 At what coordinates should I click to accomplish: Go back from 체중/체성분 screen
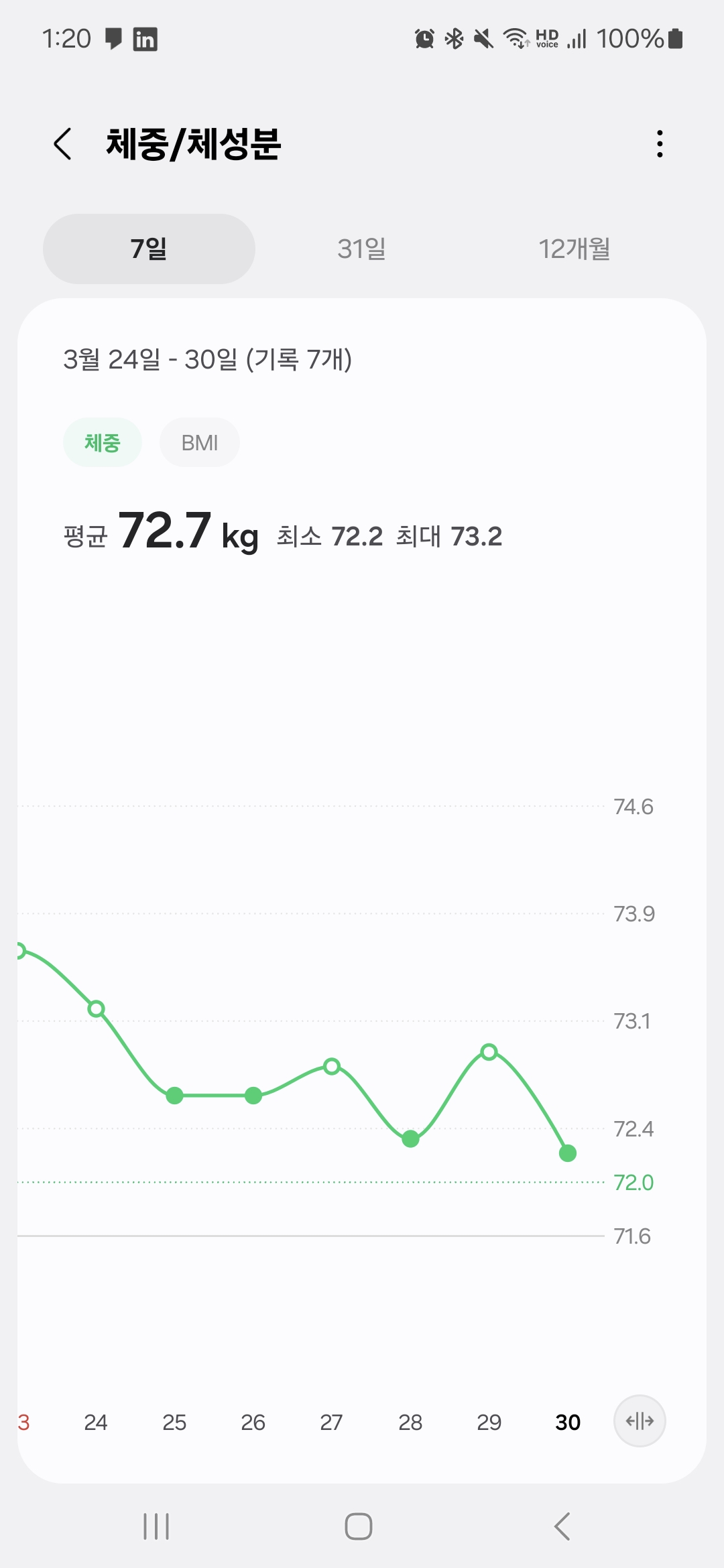(x=63, y=144)
